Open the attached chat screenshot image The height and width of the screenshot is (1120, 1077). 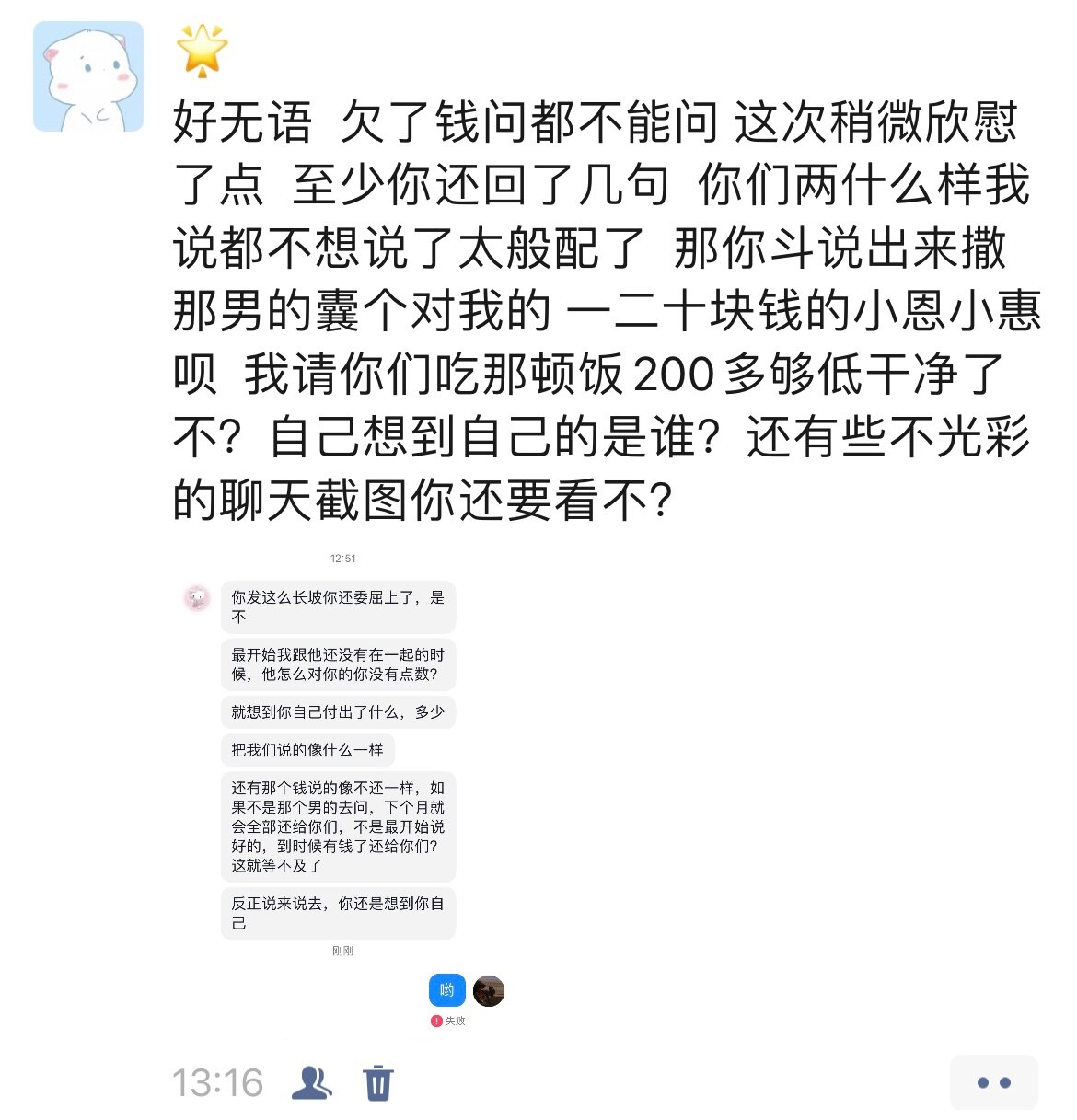pyautogui.click(x=342, y=791)
